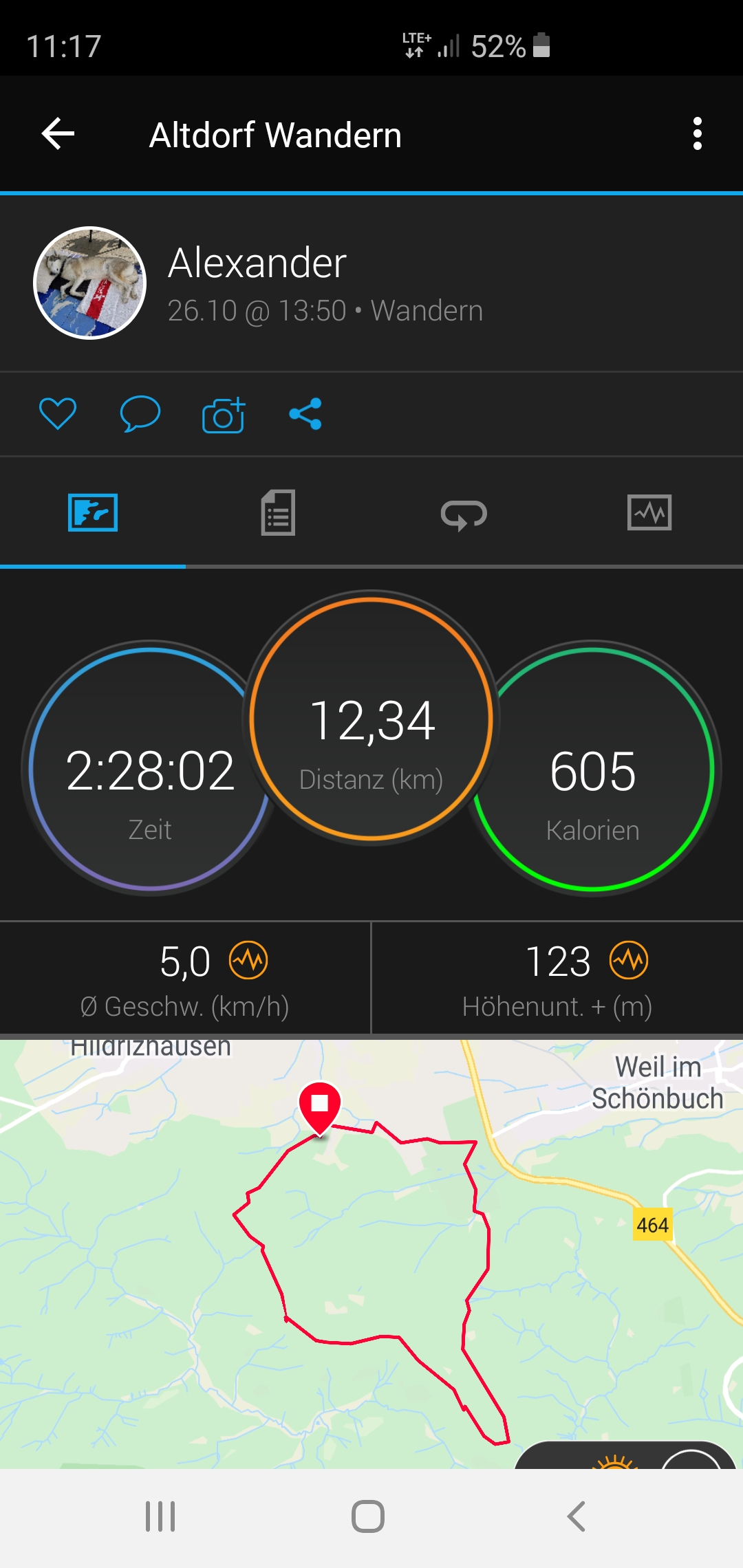The width and height of the screenshot is (743, 1568).
Task: Share this hiking activity
Action: 305,414
